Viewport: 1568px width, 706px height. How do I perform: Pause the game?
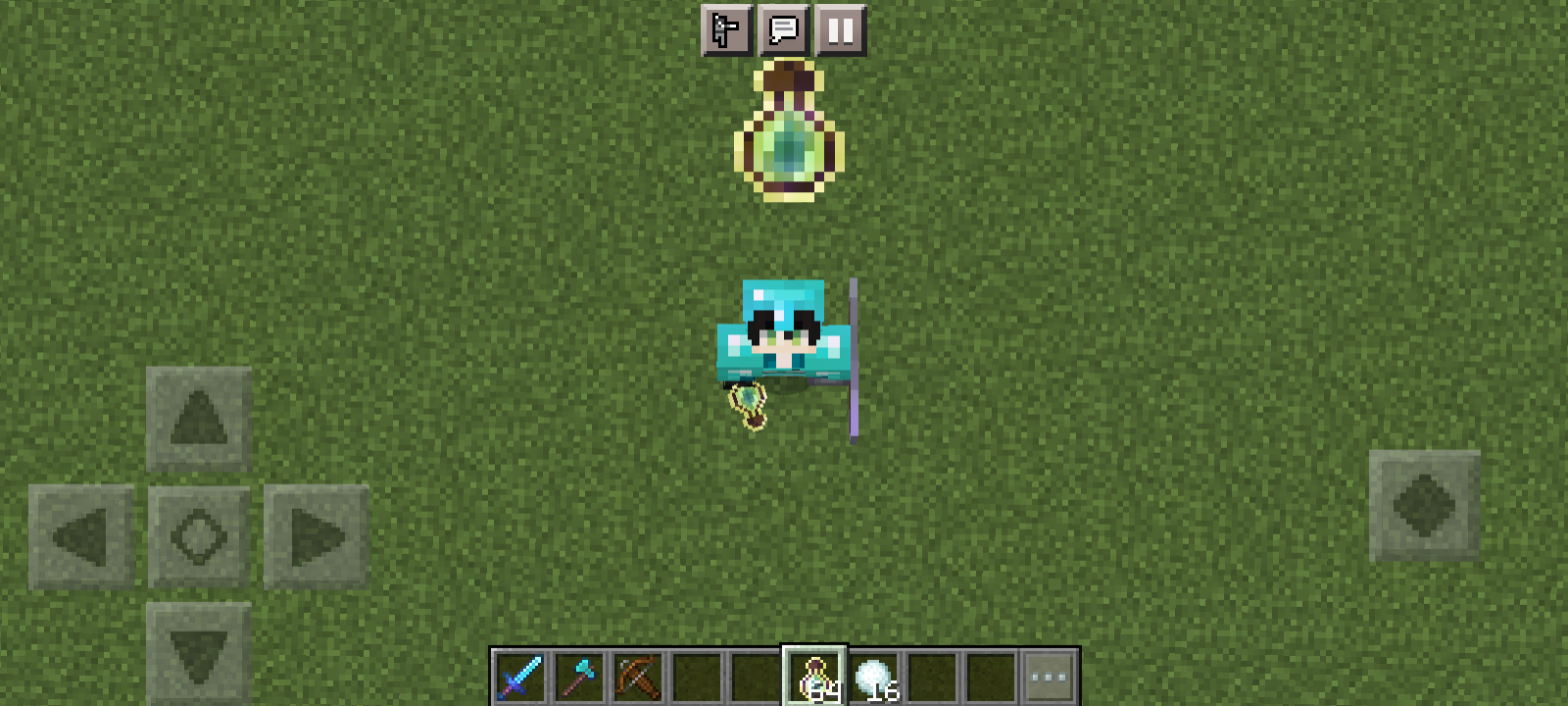[840, 30]
